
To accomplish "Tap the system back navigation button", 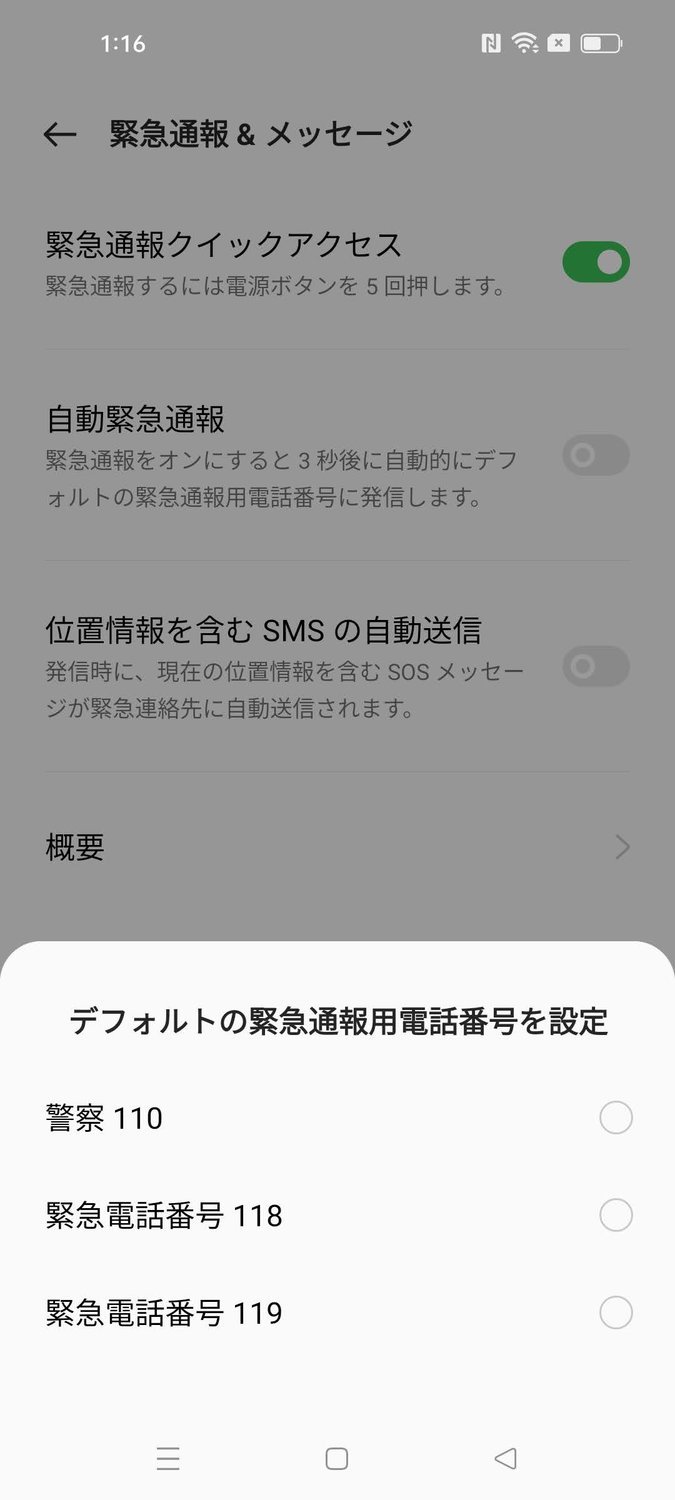I will click(x=506, y=1459).
